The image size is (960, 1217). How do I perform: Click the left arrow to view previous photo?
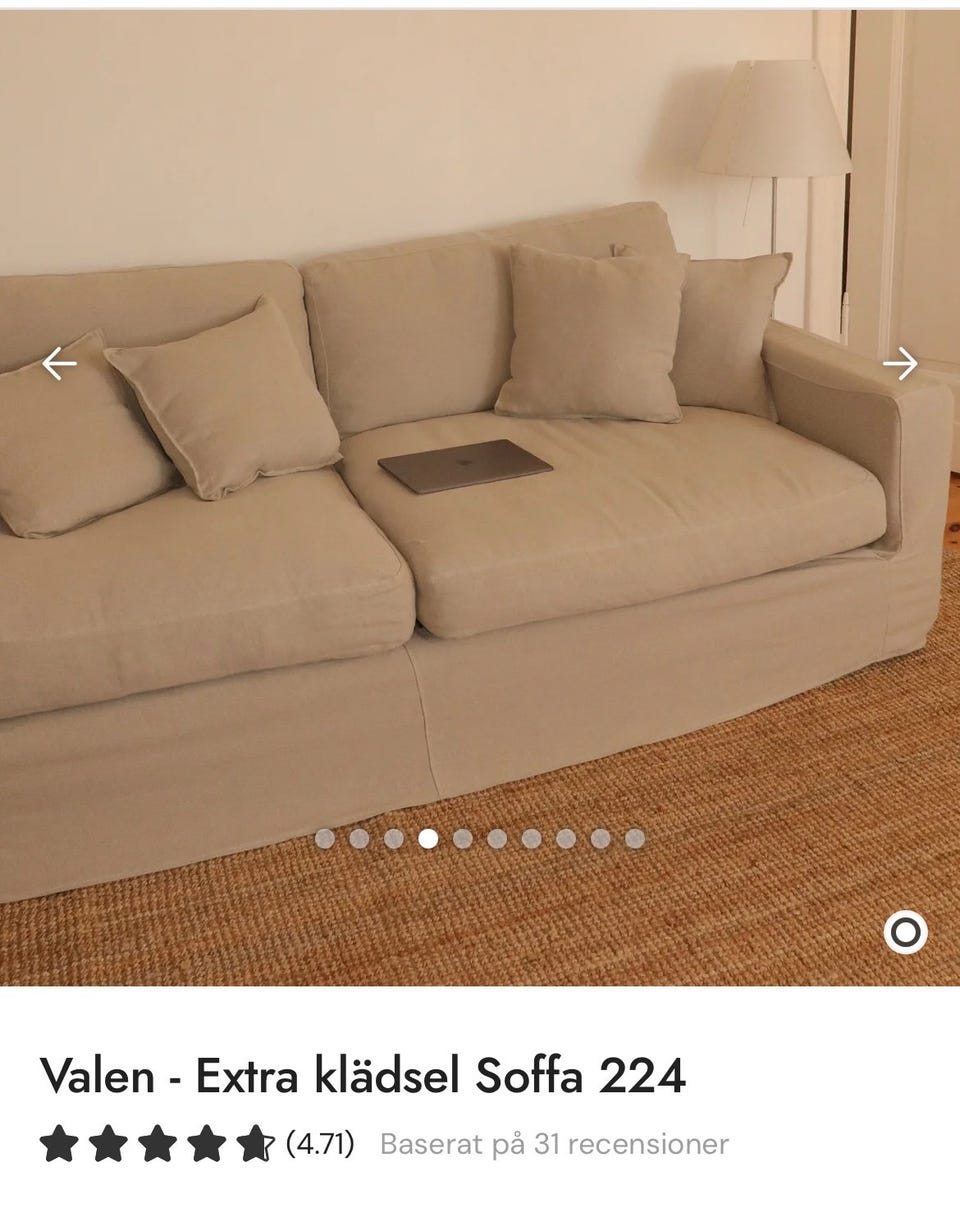(60, 363)
